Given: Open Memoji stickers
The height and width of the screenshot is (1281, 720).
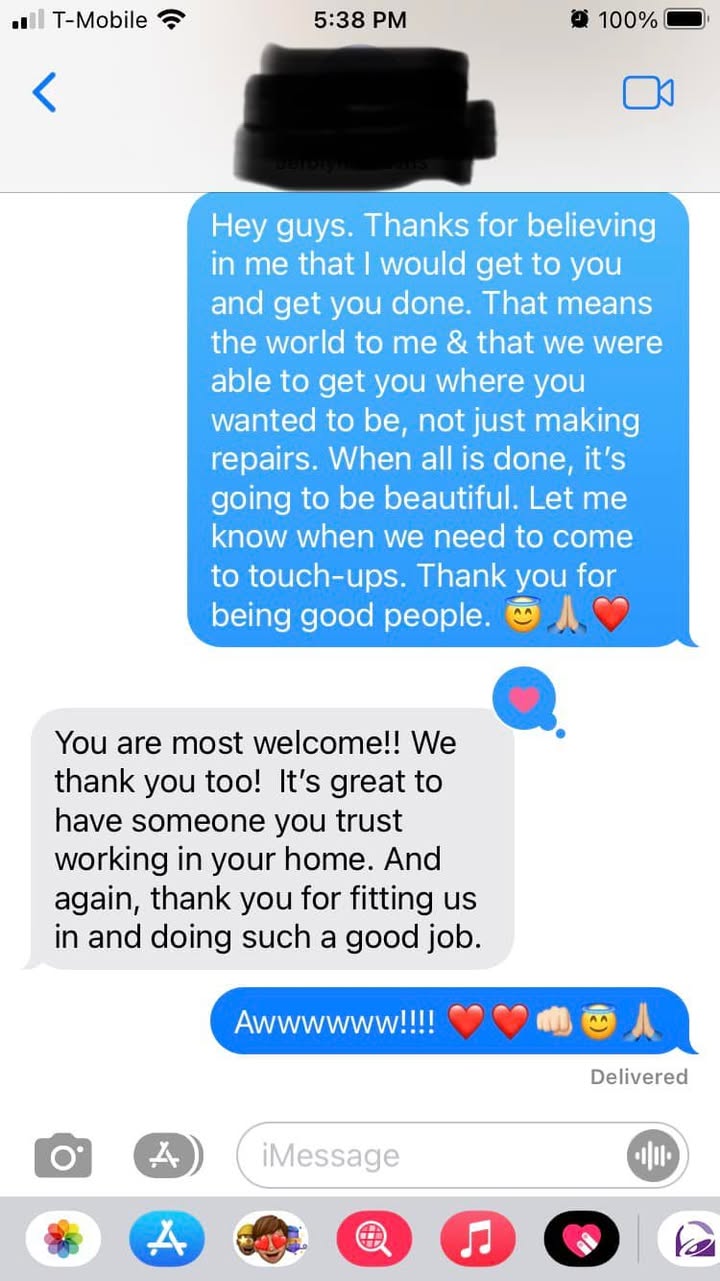Looking at the screenshot, I should [271, 1239].
